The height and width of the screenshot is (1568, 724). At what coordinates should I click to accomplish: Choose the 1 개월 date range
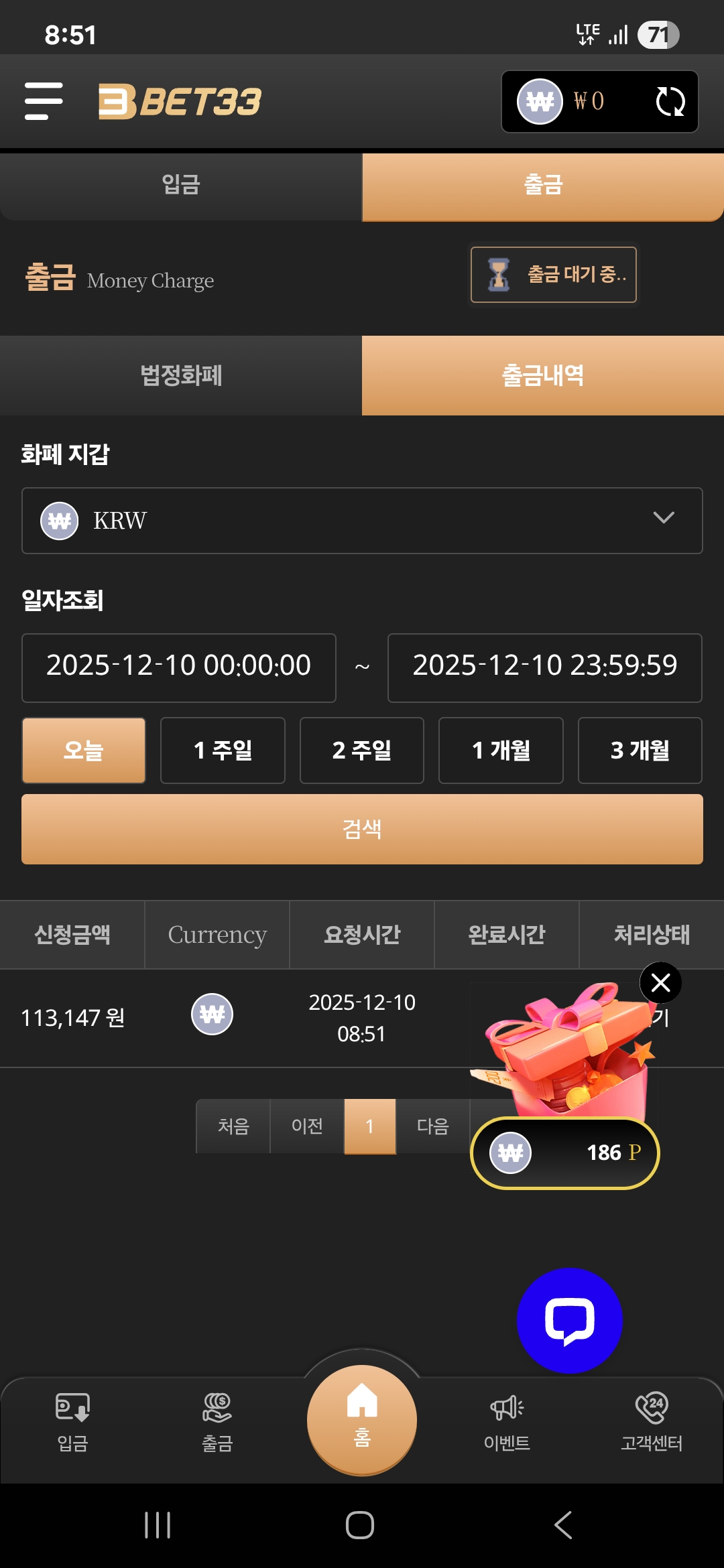(501, 750)
